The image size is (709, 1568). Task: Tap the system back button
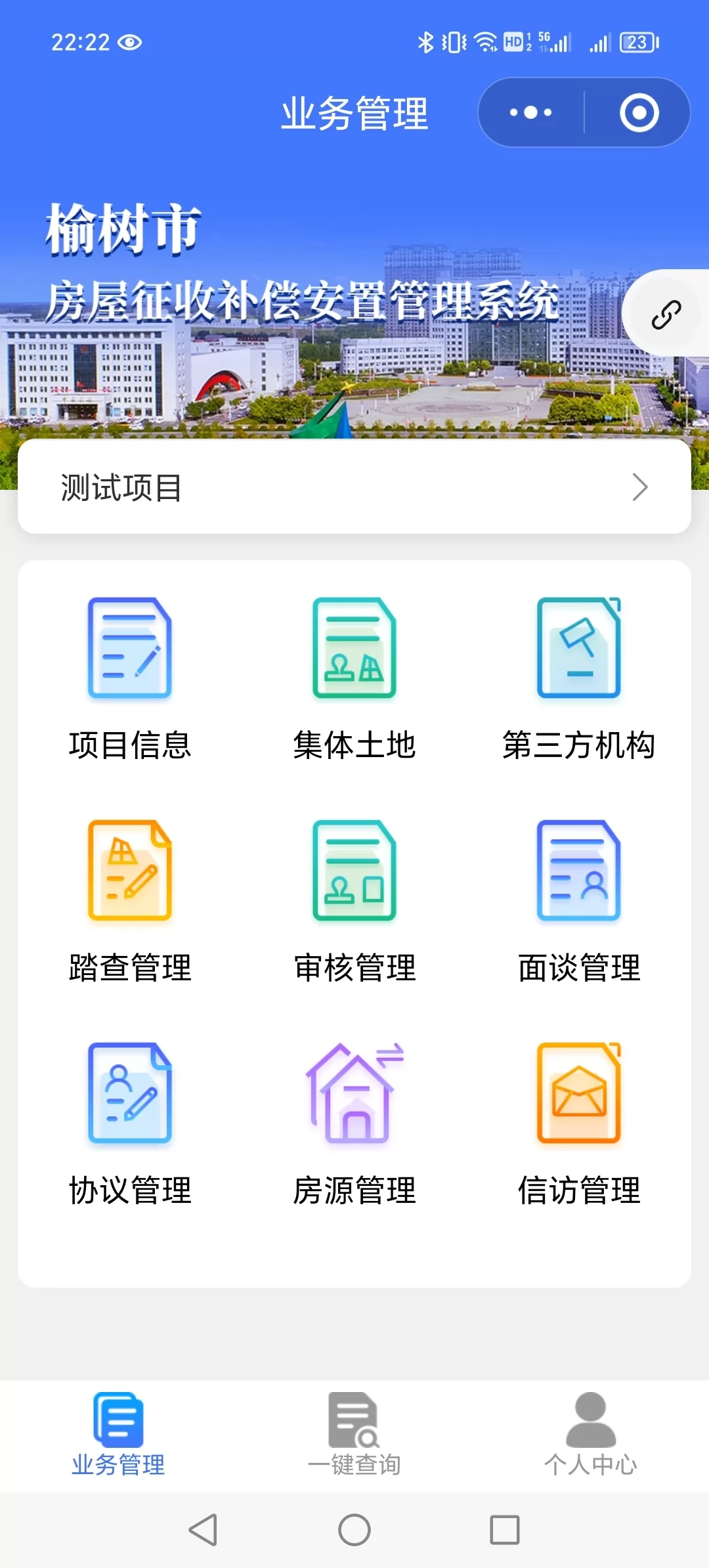204,1530
